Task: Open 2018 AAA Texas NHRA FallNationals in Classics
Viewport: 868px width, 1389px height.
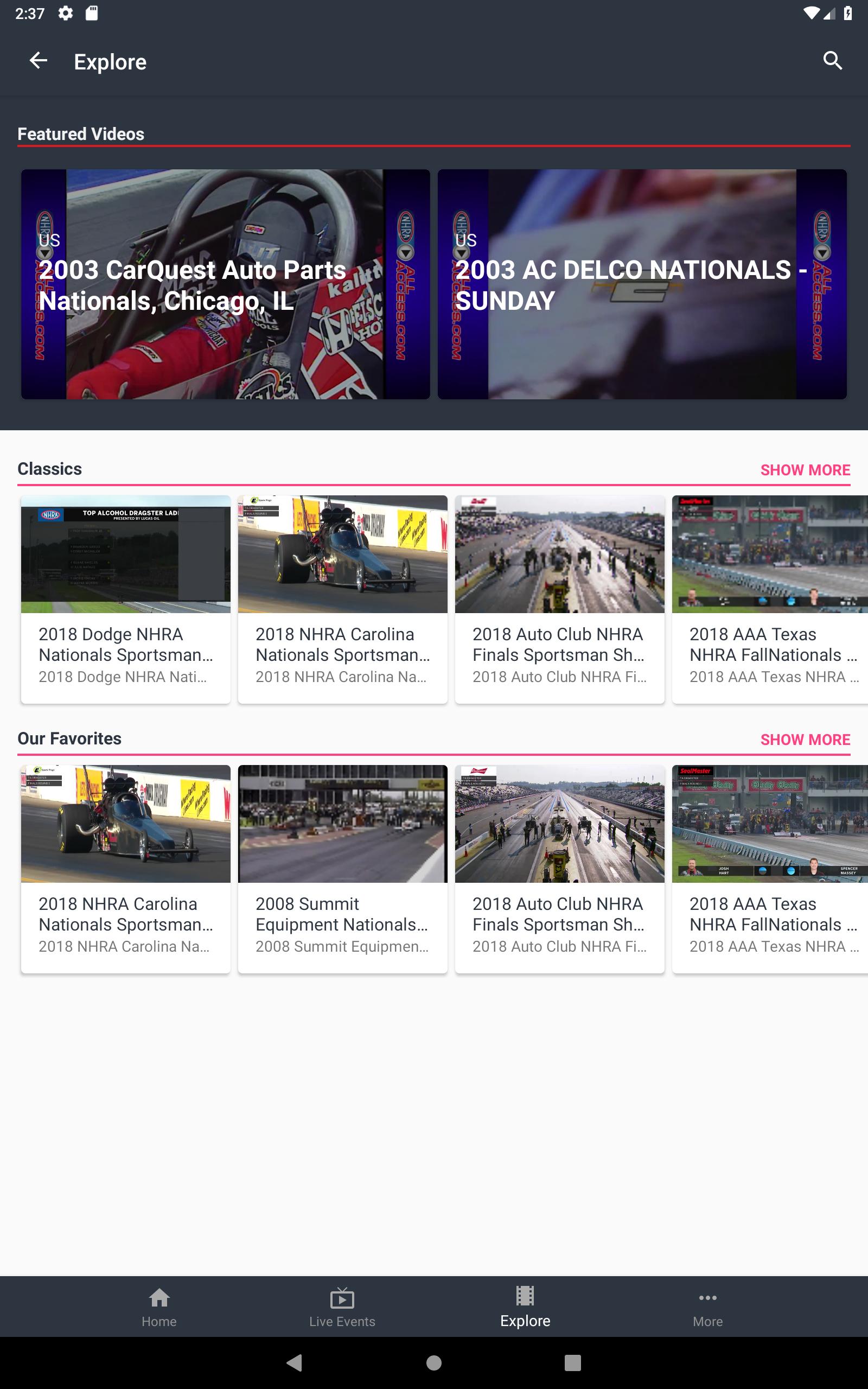Action: pos(769,598)
